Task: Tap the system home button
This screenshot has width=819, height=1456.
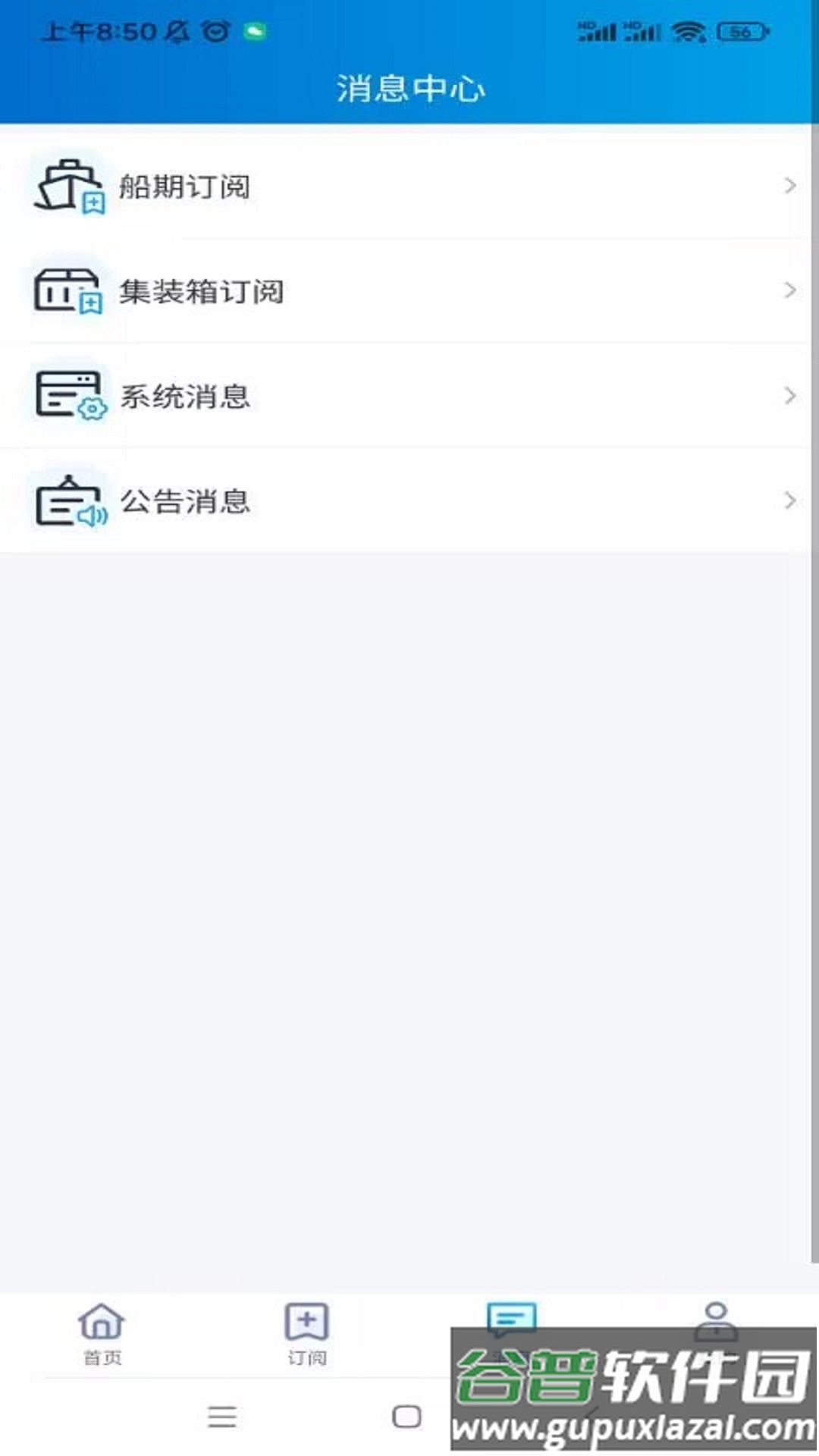Action: [x=406, y=1416]
